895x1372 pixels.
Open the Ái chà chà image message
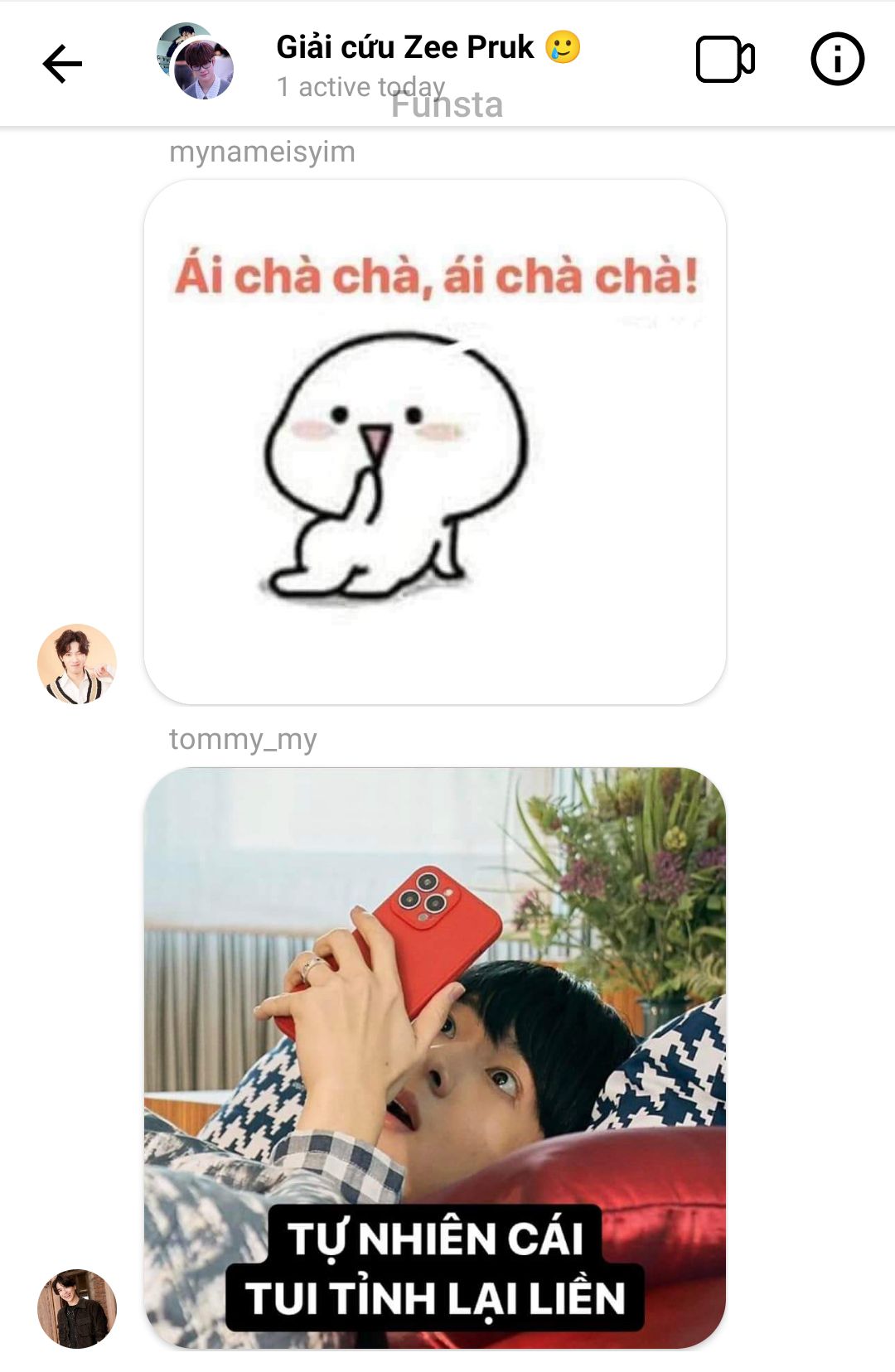[435, 442]
